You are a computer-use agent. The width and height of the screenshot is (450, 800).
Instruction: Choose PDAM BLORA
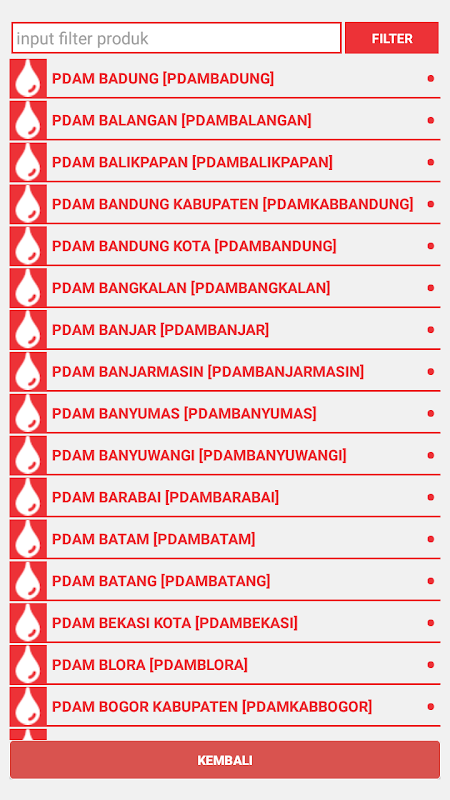click(x=225, y=664)
